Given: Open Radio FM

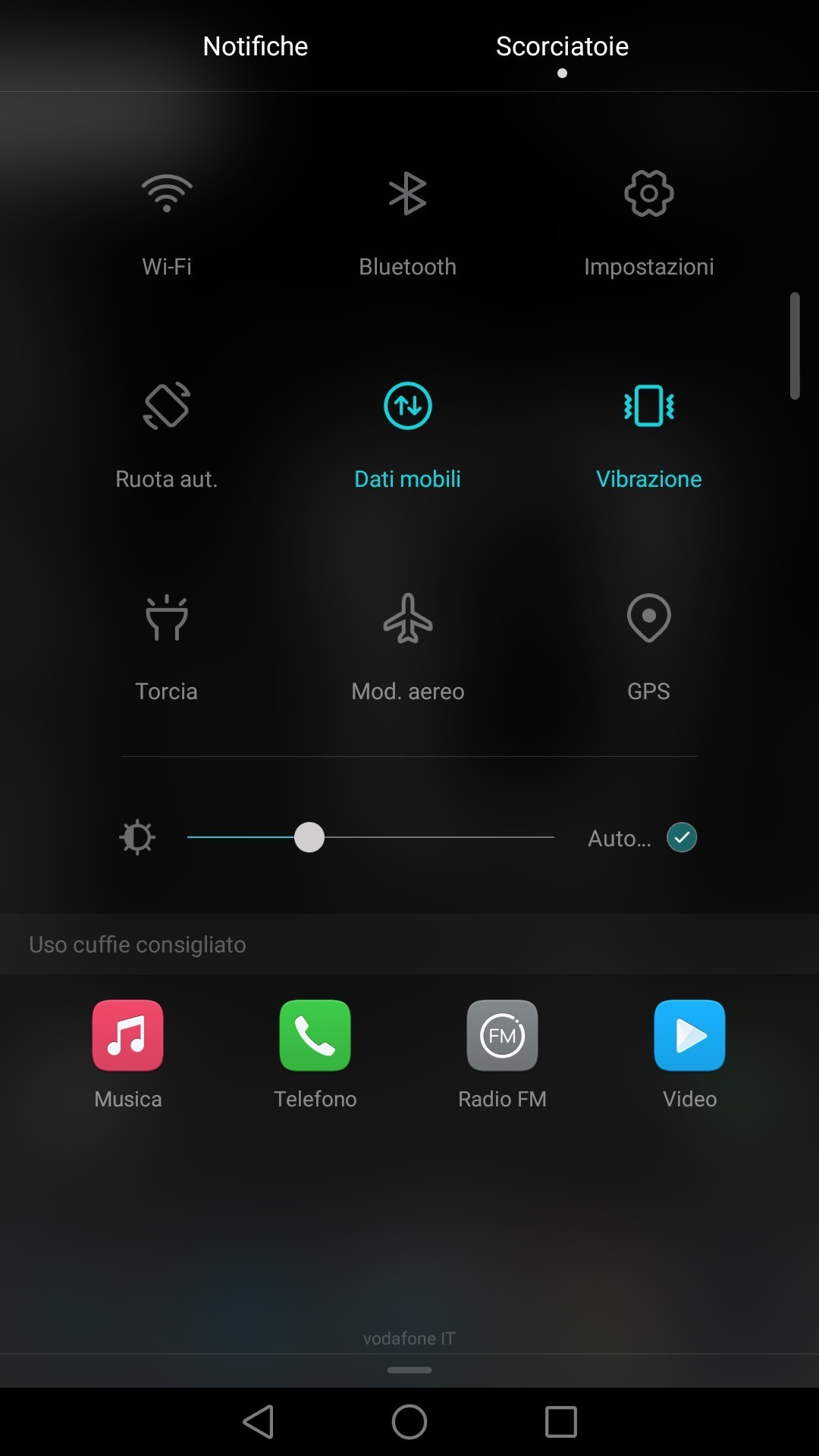Looking at the screenshot, I should (503, 1036).
